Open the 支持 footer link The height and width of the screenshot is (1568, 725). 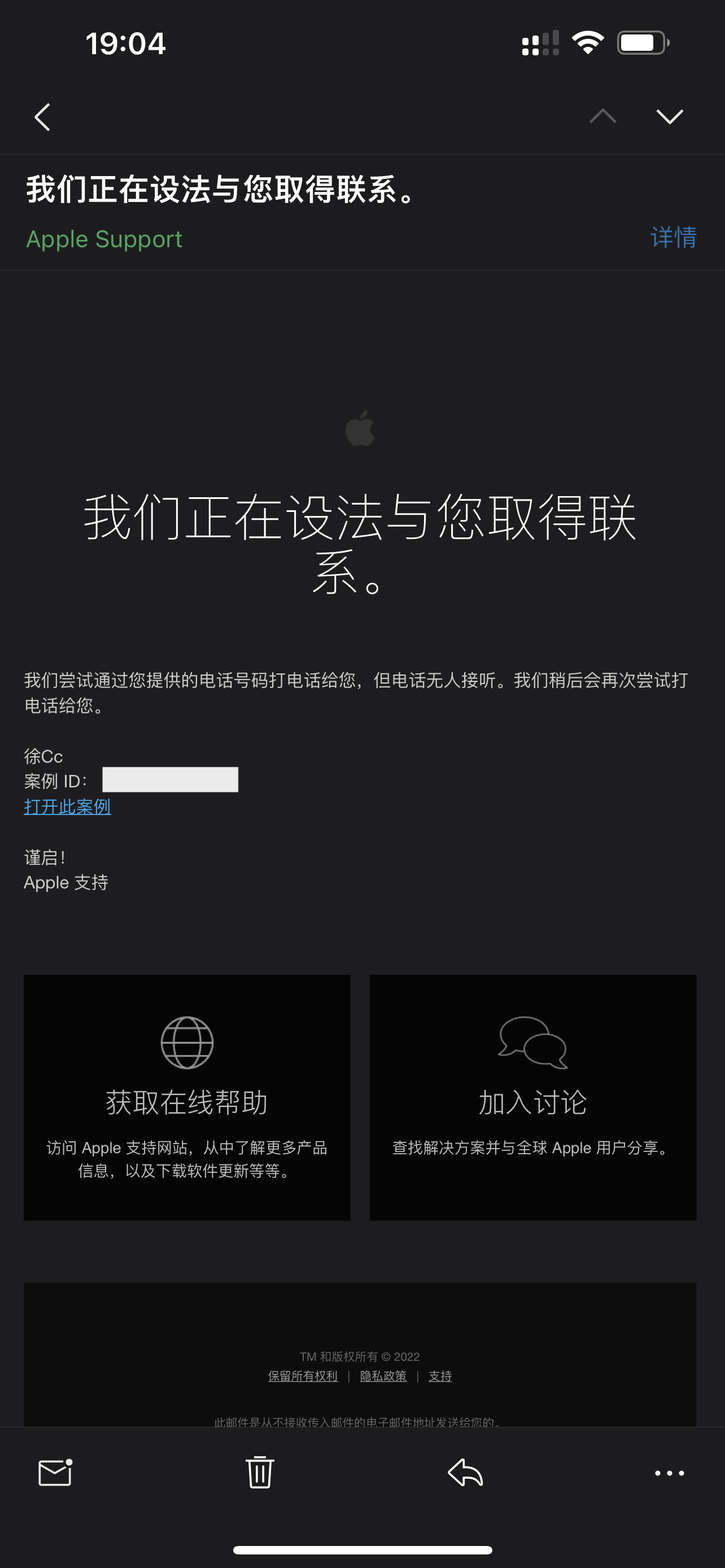[x=440, y=1376]
